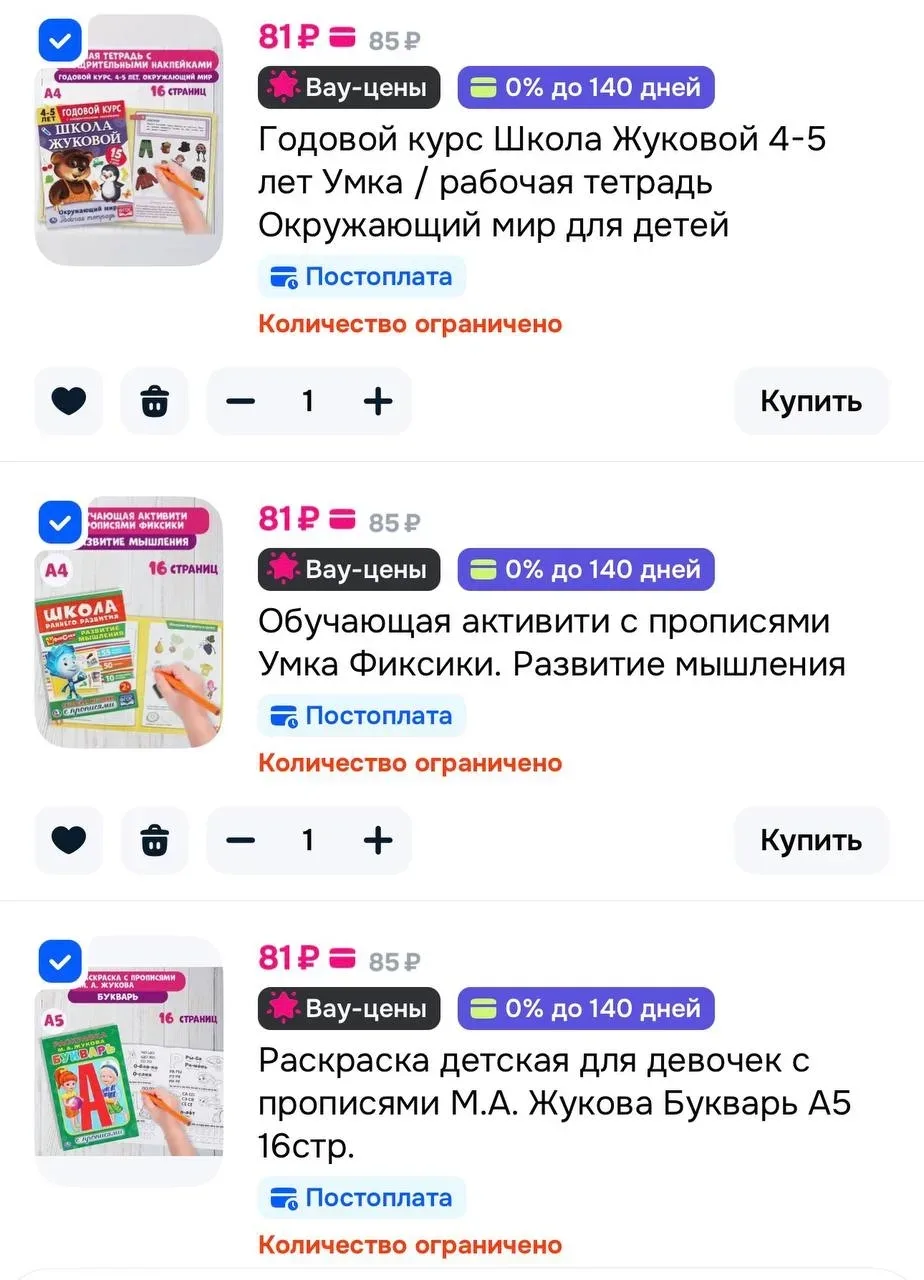Buy the Обучающая активити Умка Фиксики
Viewport: 924px width, 1280px height.
tap(811, 841)
